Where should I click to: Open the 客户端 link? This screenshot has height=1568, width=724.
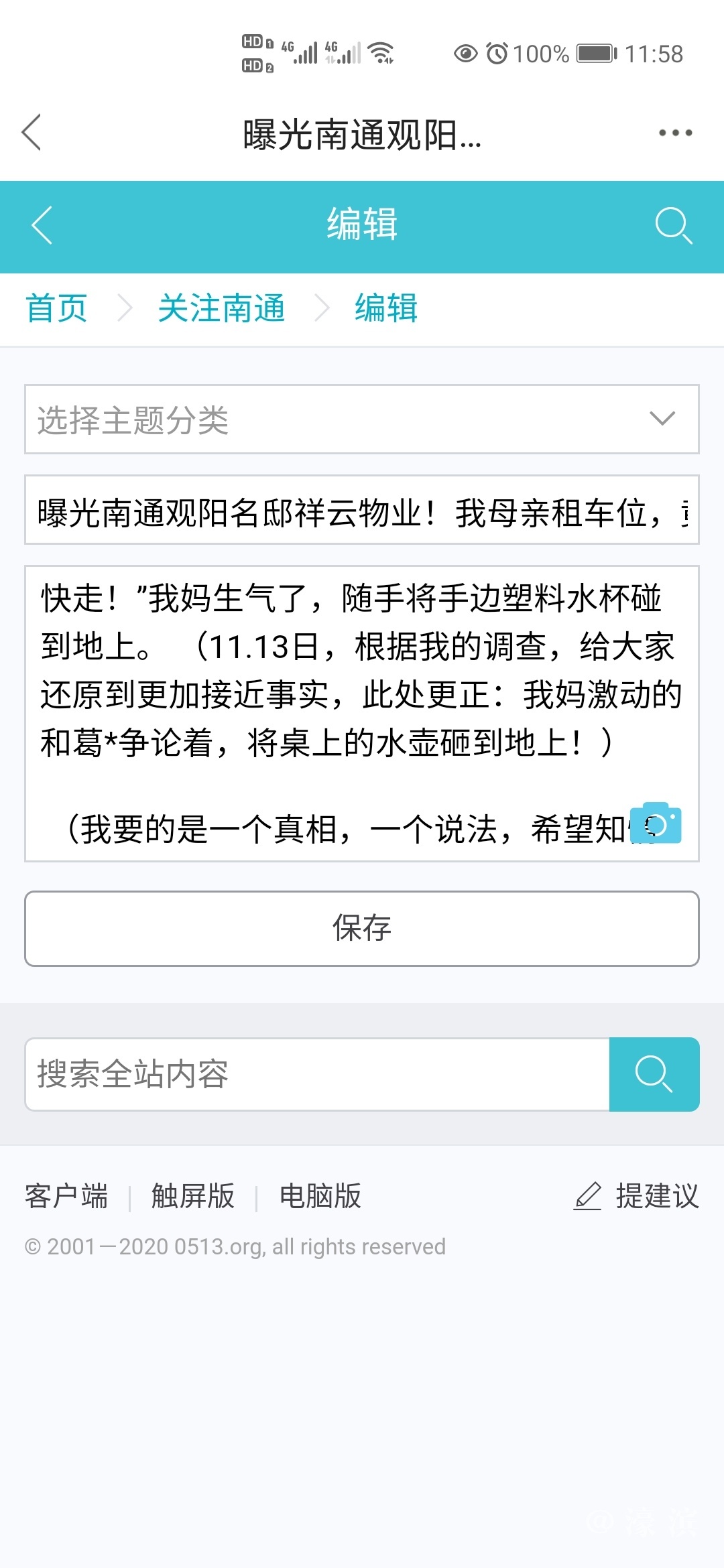tap(66, 1196)
